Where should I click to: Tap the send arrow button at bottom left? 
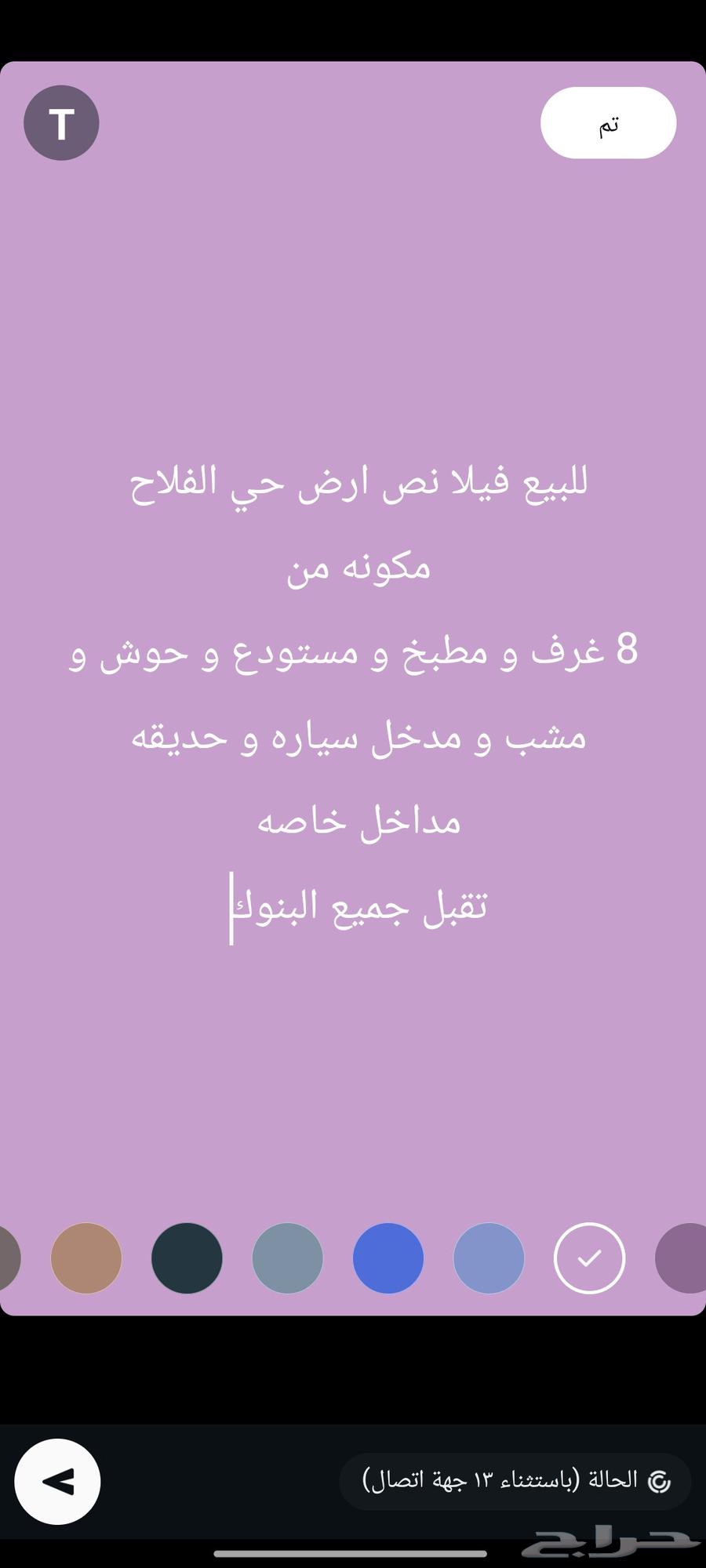click(x=57, y=1481)
